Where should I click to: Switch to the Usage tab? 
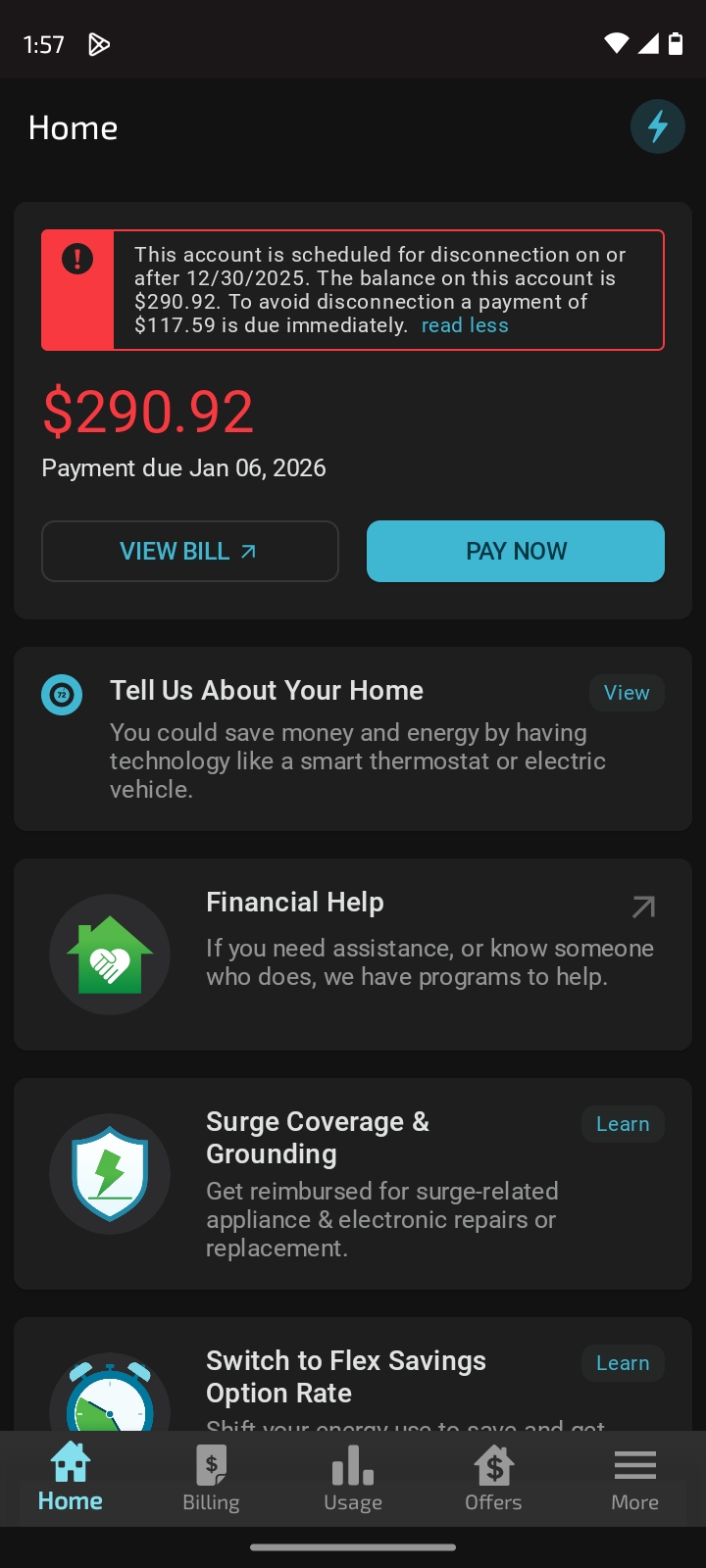[353, 1479]
